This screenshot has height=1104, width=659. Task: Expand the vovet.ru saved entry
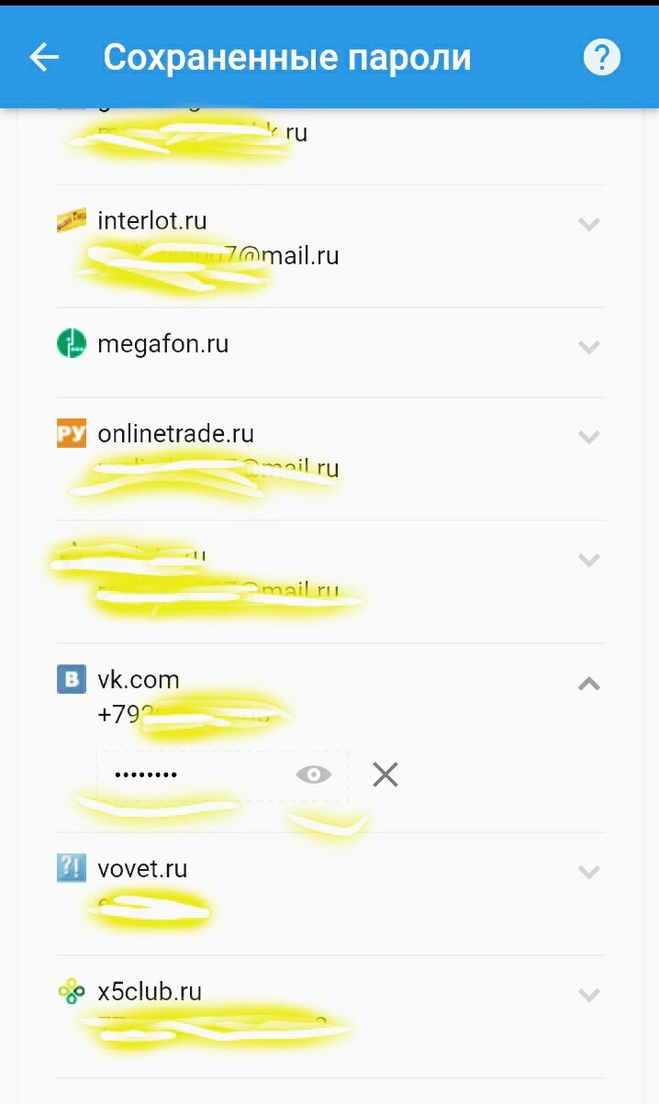pyautogui.click(x=589, y=872)
